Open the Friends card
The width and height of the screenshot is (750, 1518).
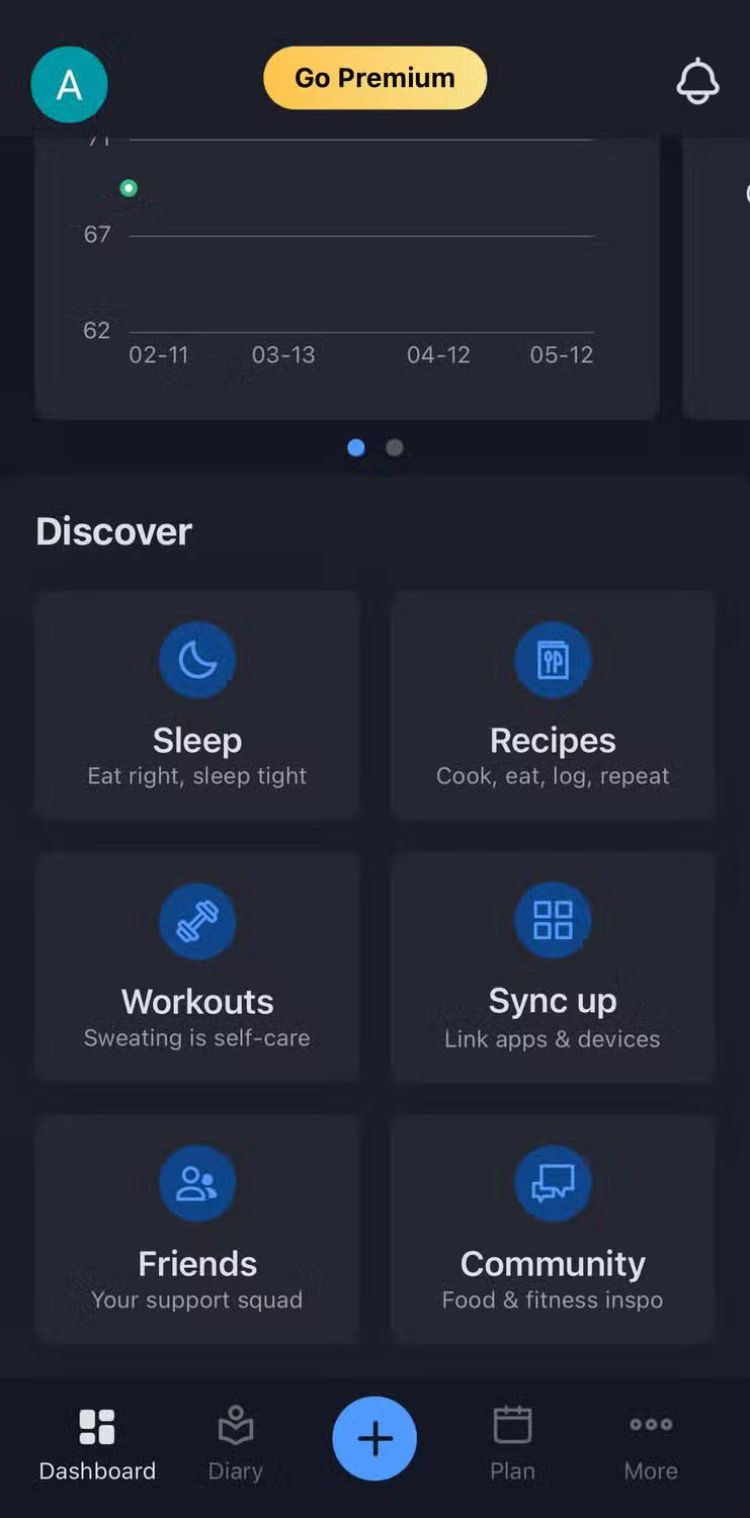point(197,1228)
